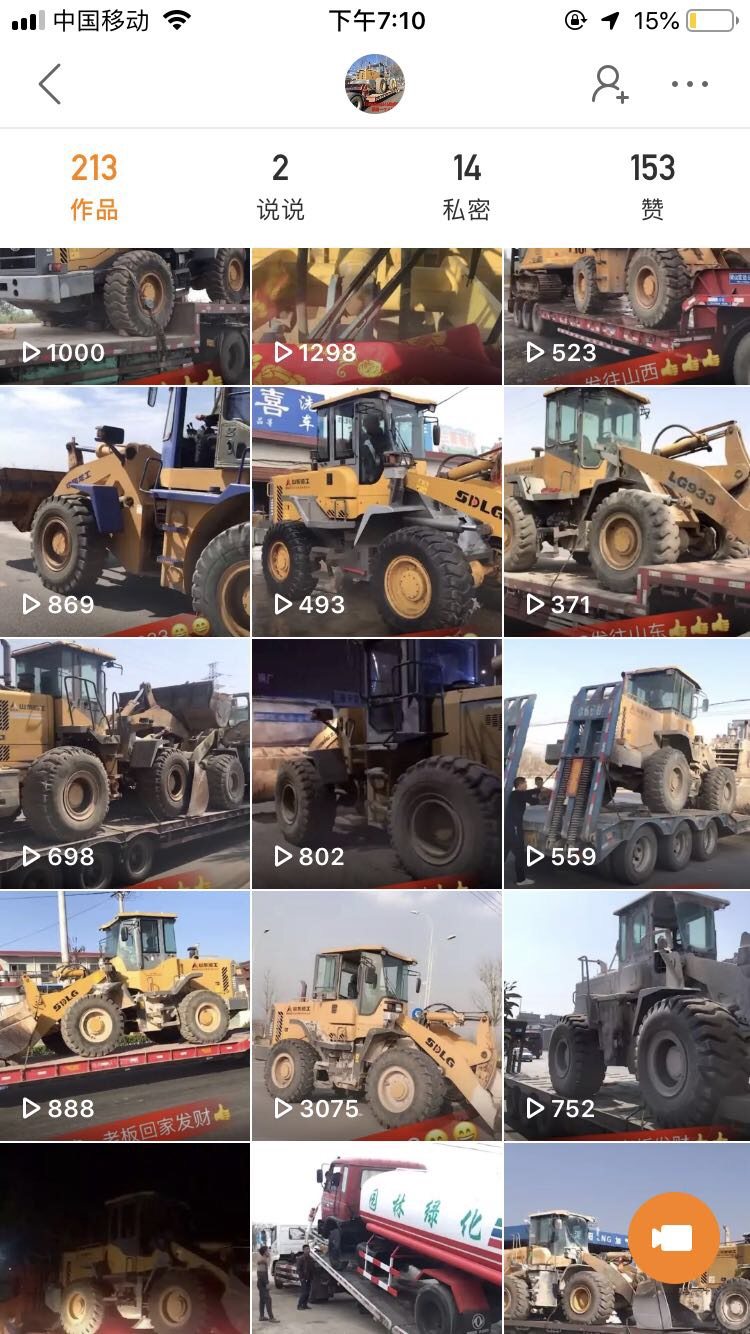Go back using the back arrow
This screenshot has height=1334, width=750.
point(50,84)
